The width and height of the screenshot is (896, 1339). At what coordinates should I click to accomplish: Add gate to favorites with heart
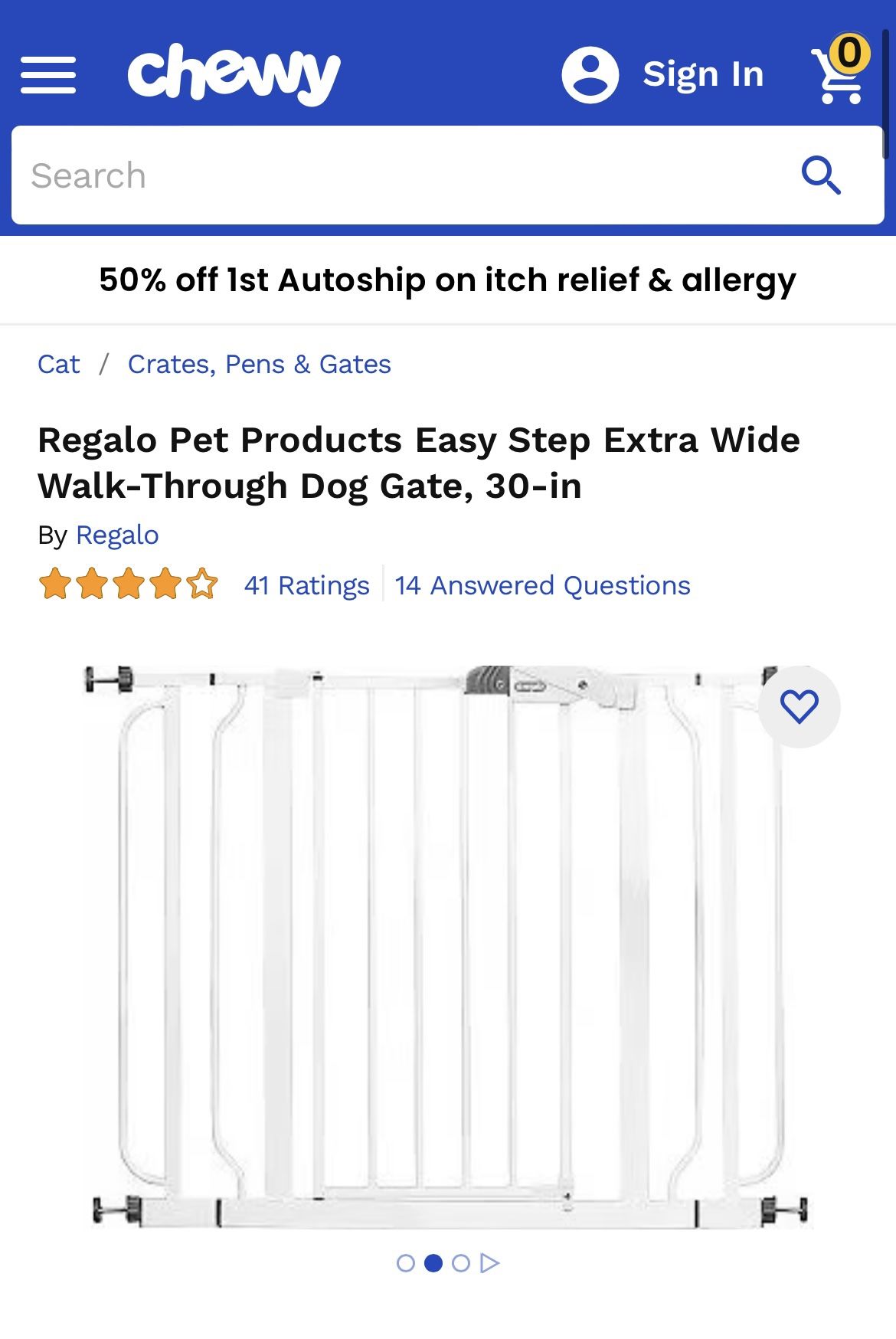[x=799, y=706]
